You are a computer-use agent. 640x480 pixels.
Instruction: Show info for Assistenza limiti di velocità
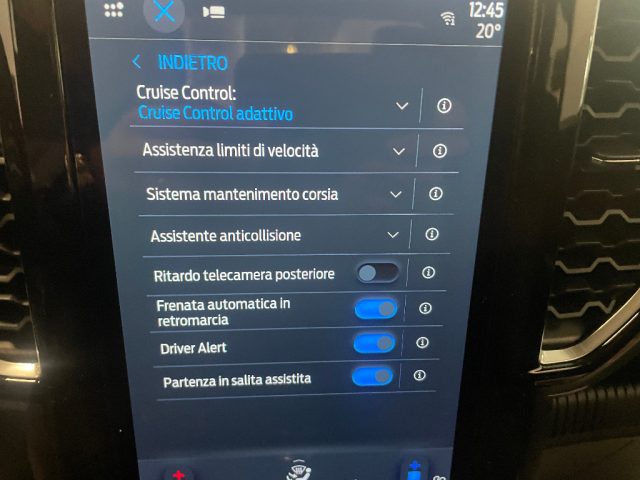439,151
